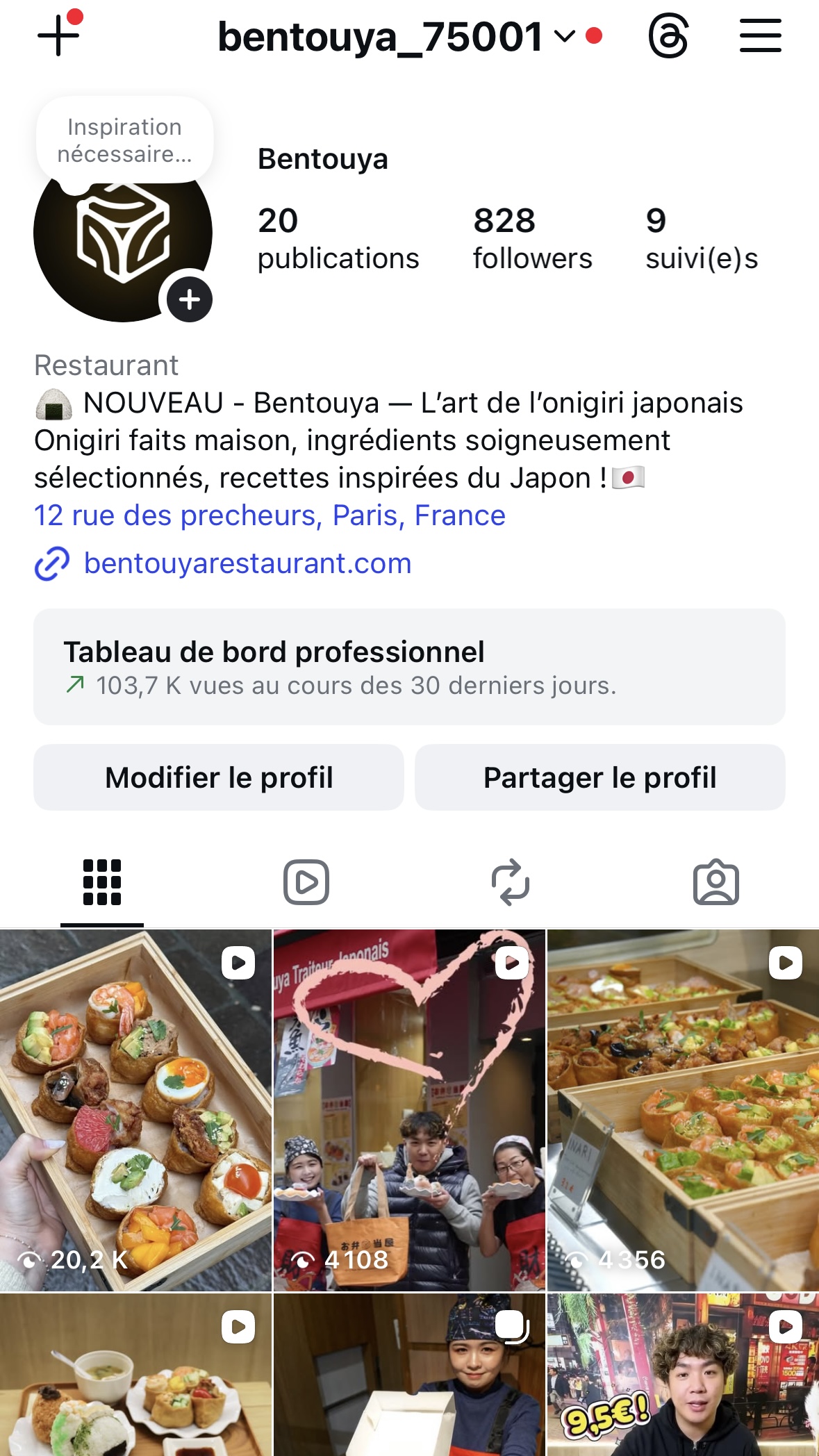The height and width of the screenshot is (1456, 819).
Task: Open Tableau de bord professionnel
Action: coord(409,667)
